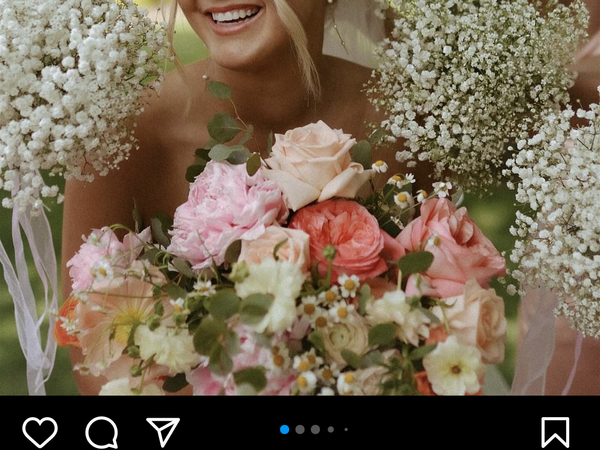The image size is (600, 450).
Task: Open the bride bouquet photo
Action: pyautogui.click(x=300, y=197)
